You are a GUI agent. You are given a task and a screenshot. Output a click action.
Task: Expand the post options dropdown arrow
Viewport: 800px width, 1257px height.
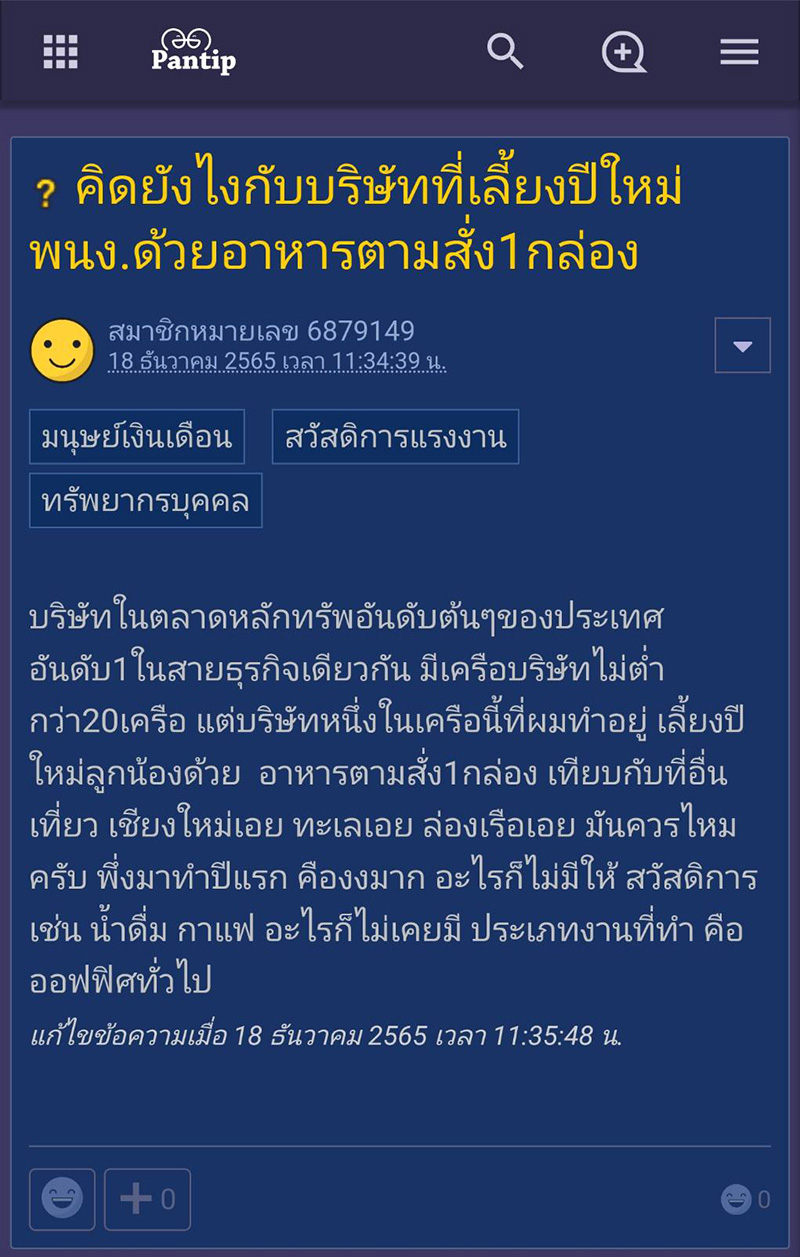[741, 345]
